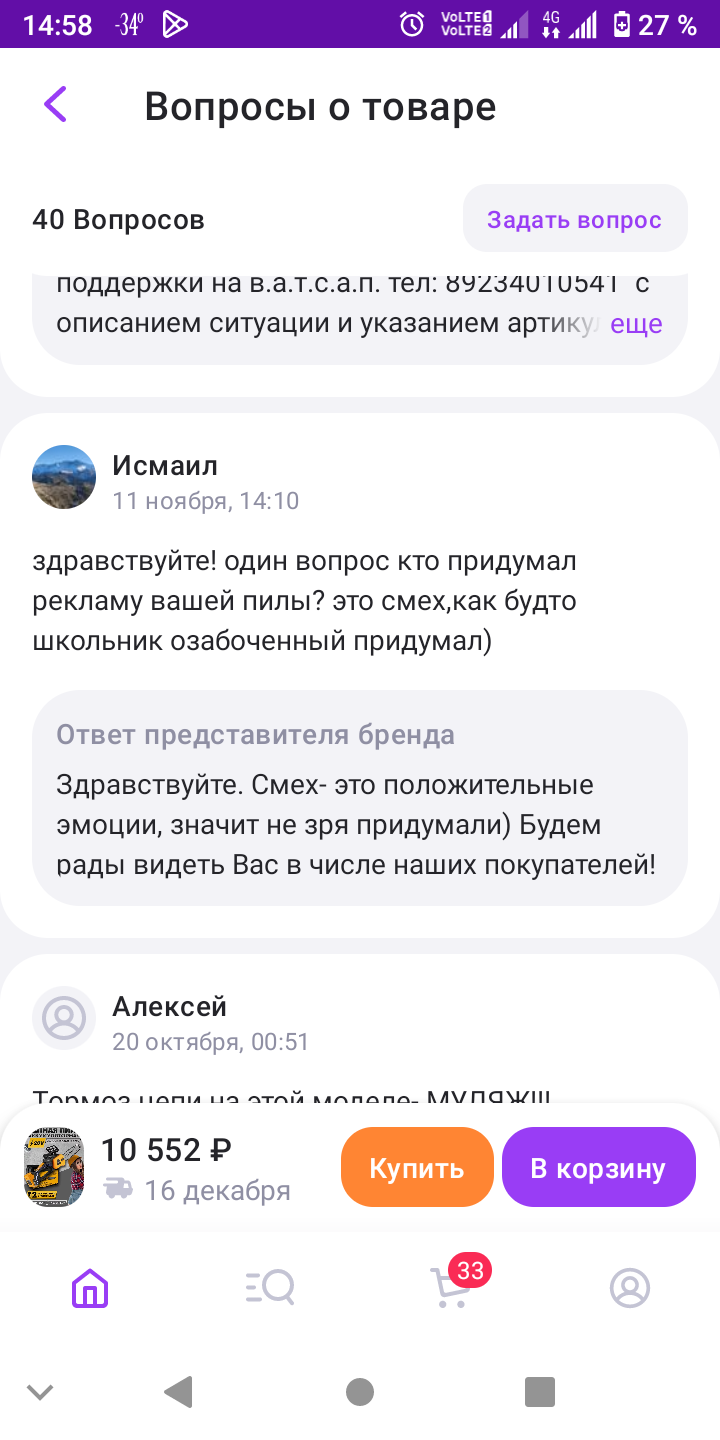The width and height of the screenshot is (720, 1440).
Task: Tap the system home circle
Action: (x=360, y=1391)
